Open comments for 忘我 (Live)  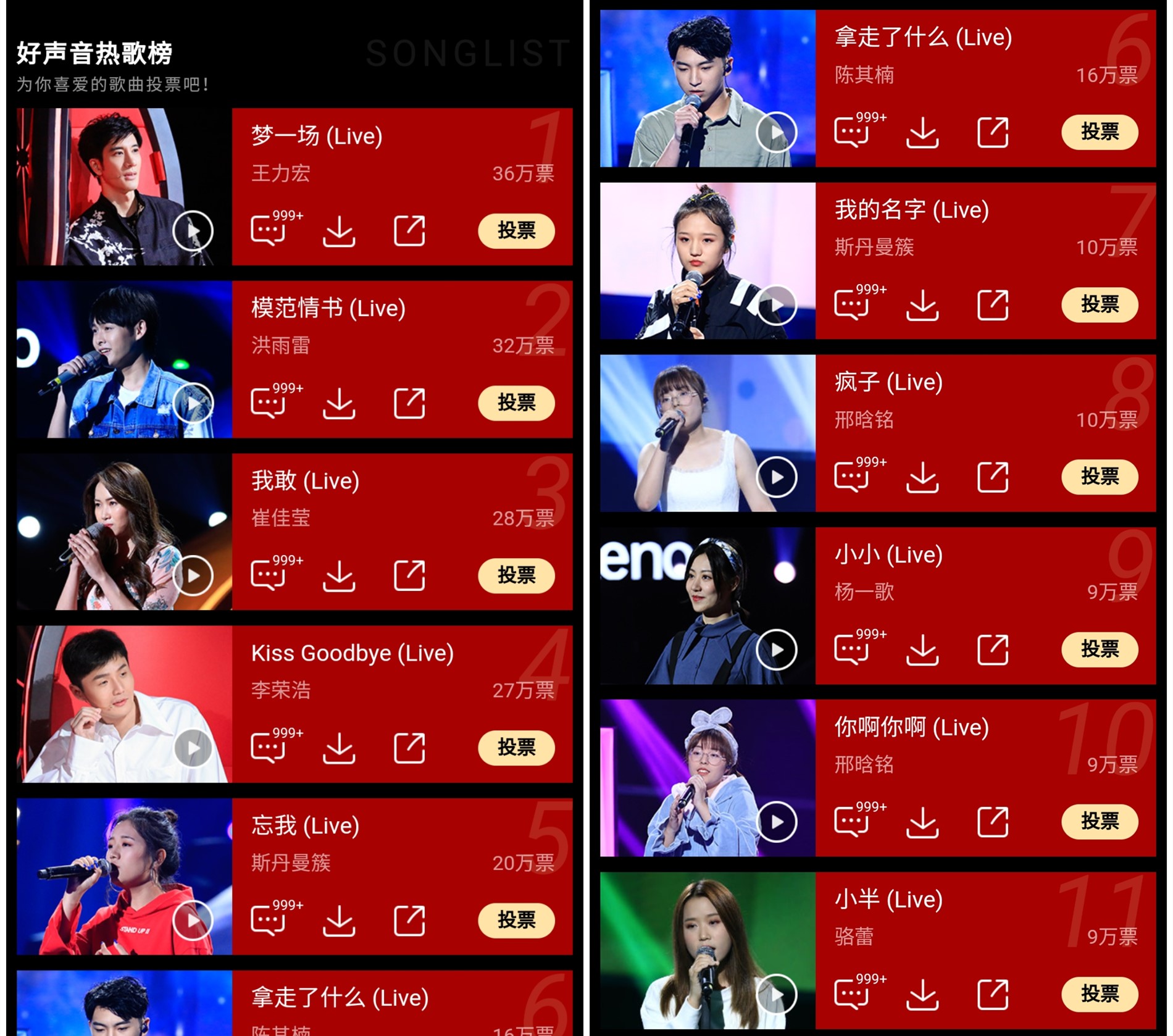click(x=269, y=921)
